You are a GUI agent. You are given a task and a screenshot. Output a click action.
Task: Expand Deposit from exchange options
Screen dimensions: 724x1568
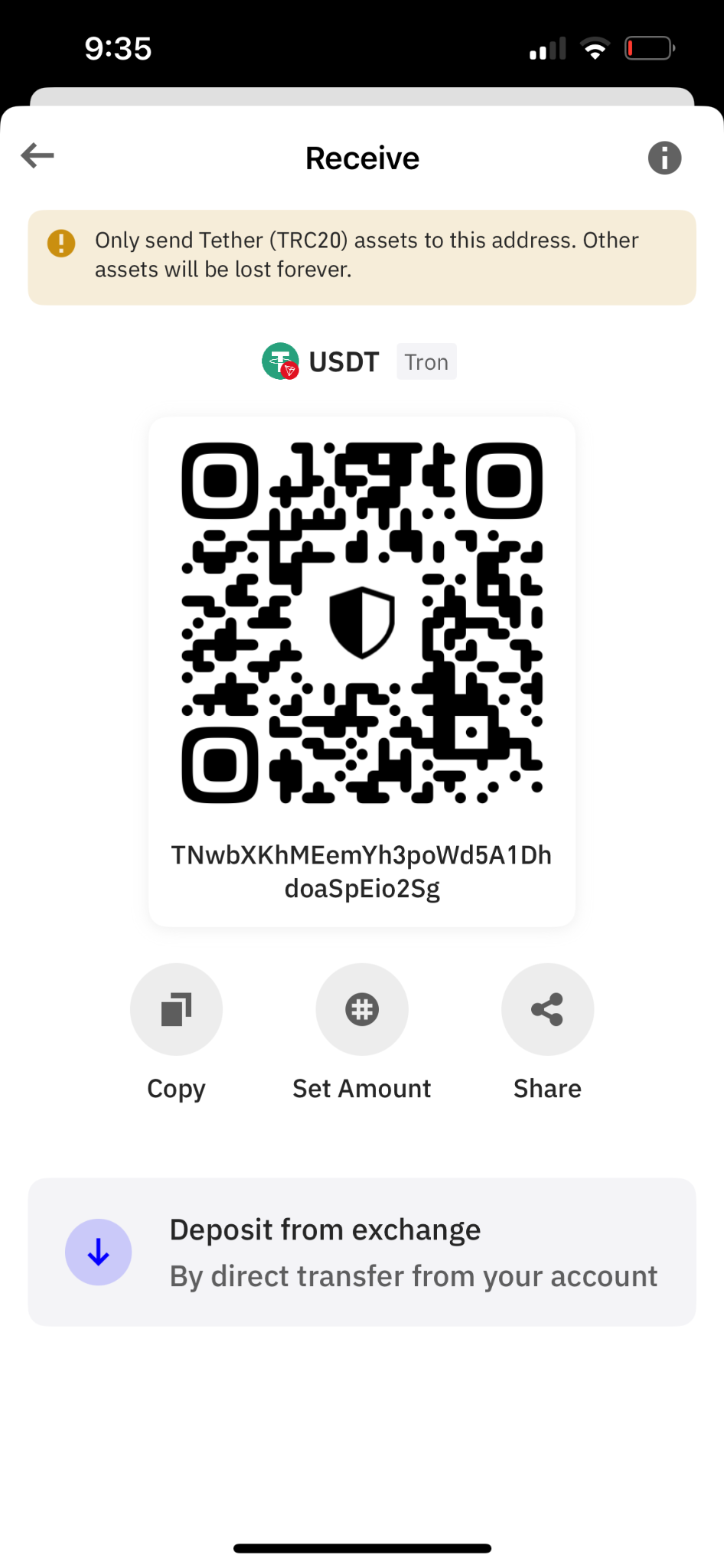361,1252
